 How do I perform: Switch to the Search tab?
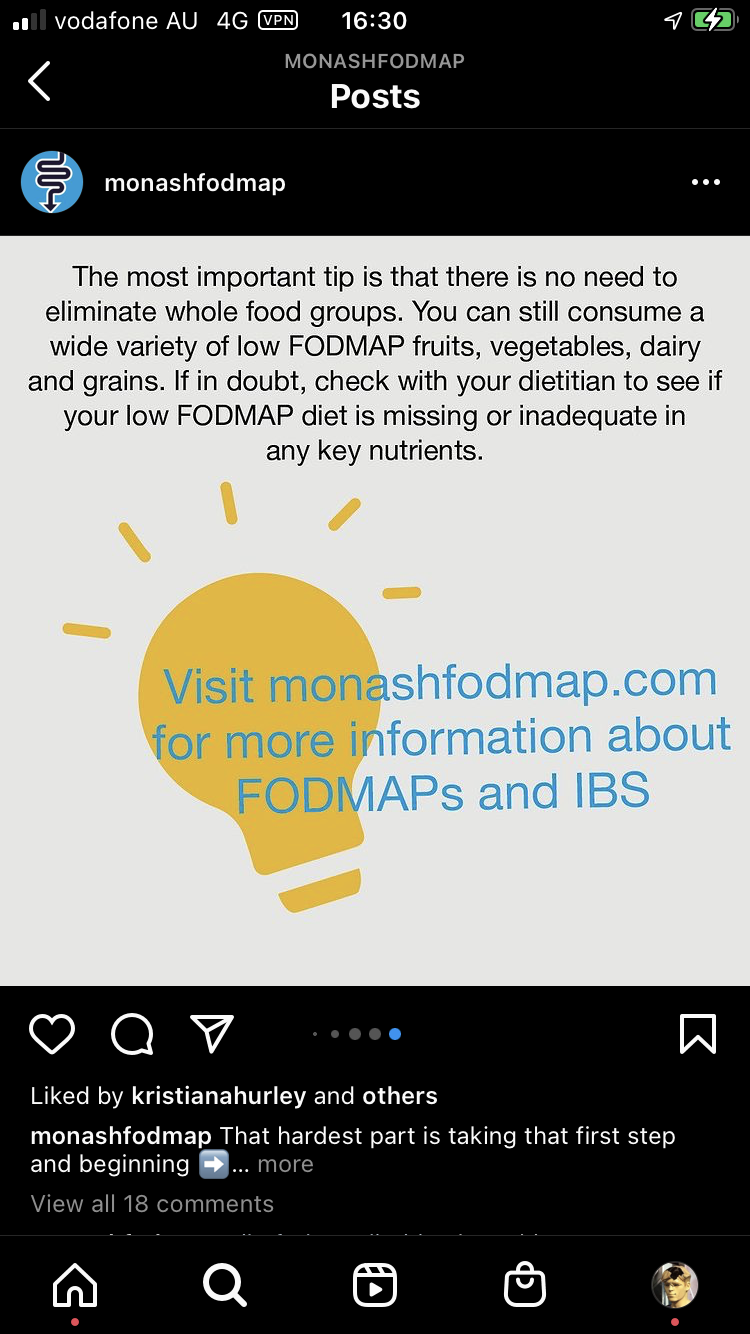224,1286
